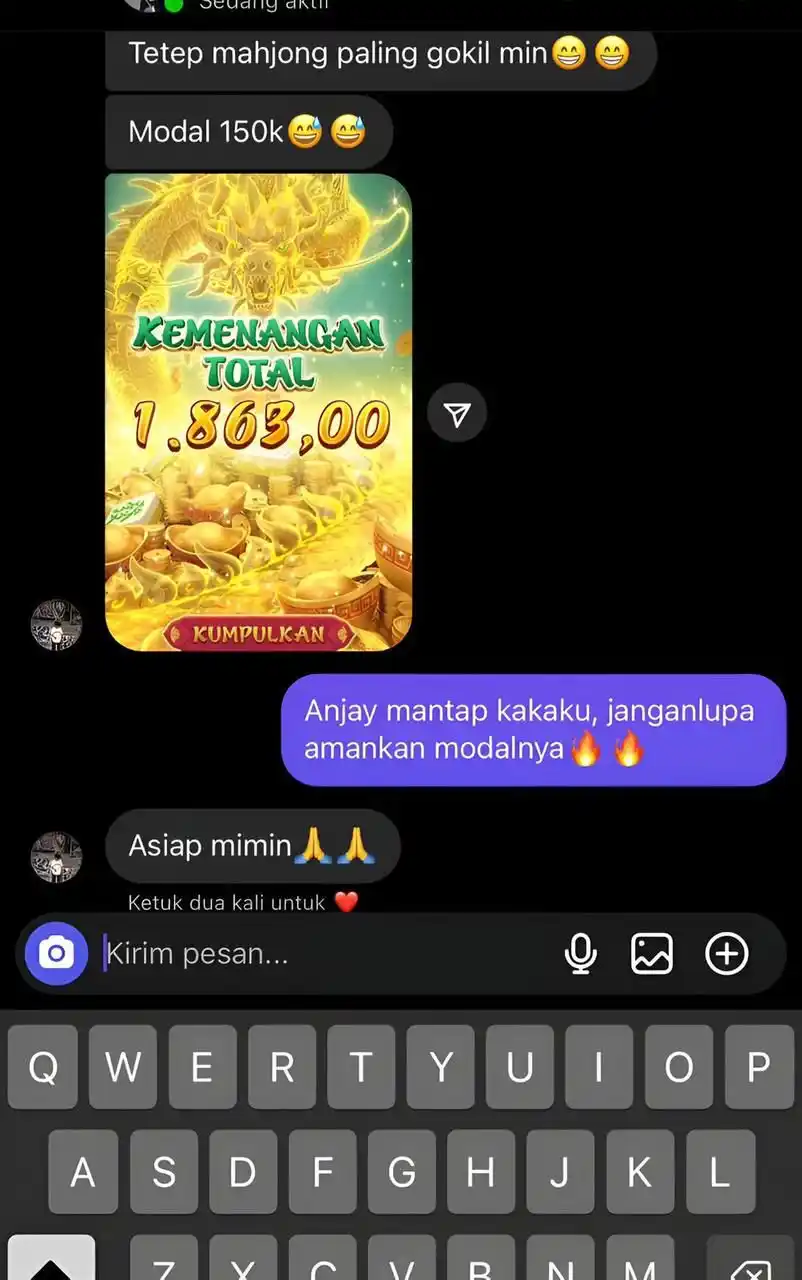802x1280 pixels.
Task: Tap the plus icon for more message options
Action: pyautogui.click(x=726, y=953)
